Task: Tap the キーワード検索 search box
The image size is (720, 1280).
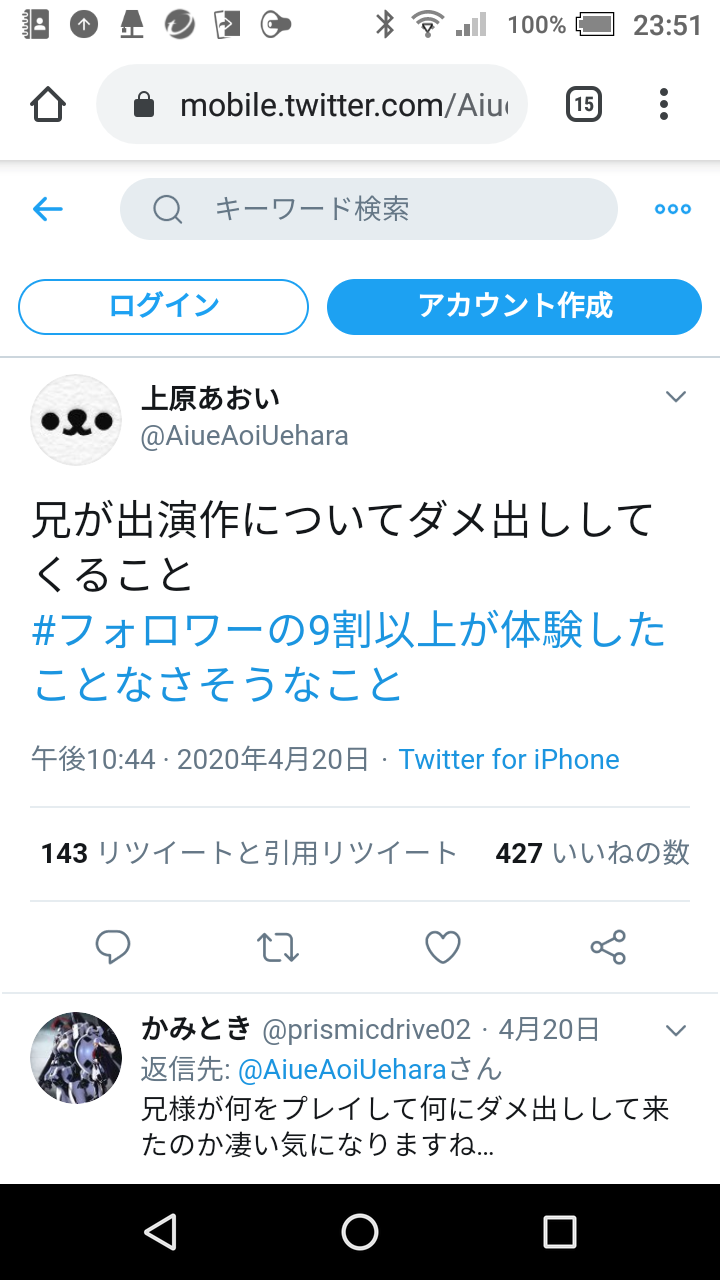Action: (368, 209)
